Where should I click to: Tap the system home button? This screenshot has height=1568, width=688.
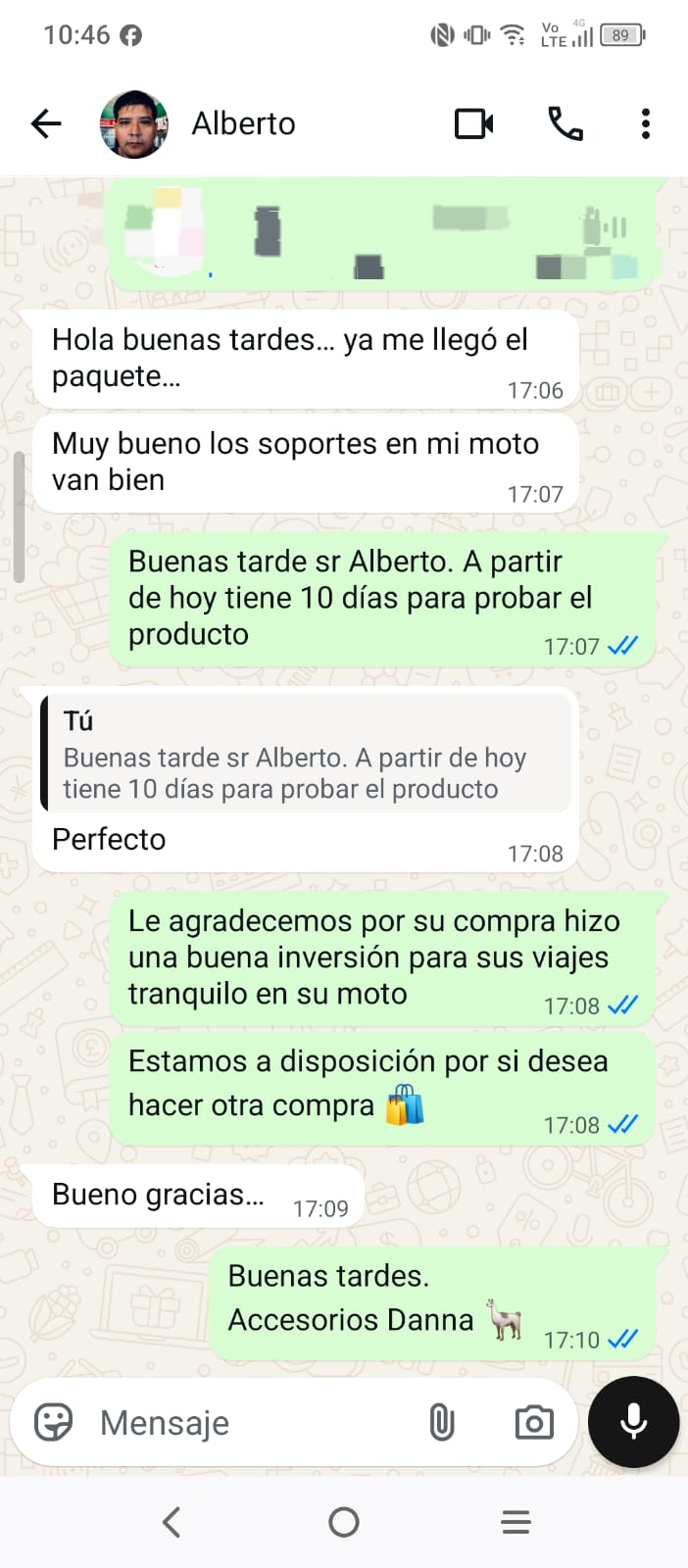coord(344,1522)
